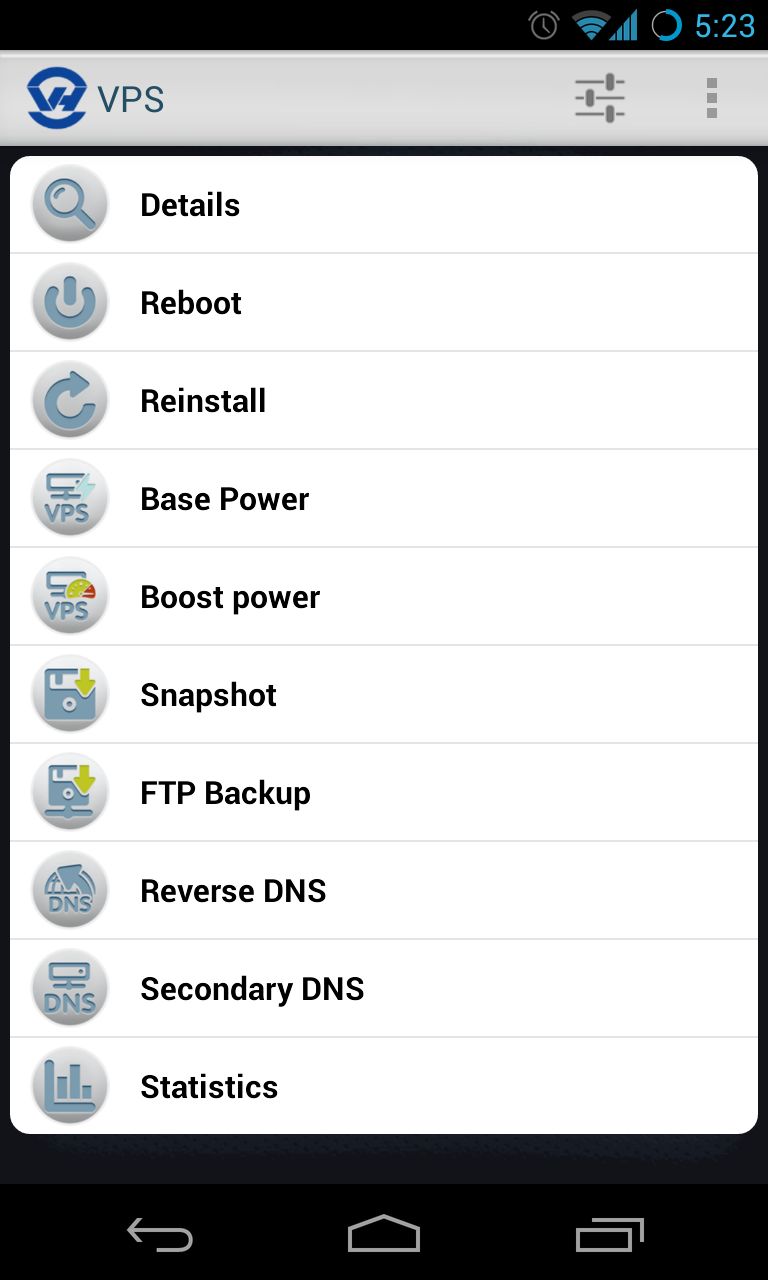View Statistics
The image size is (768, 1280).
point(384,1086)
